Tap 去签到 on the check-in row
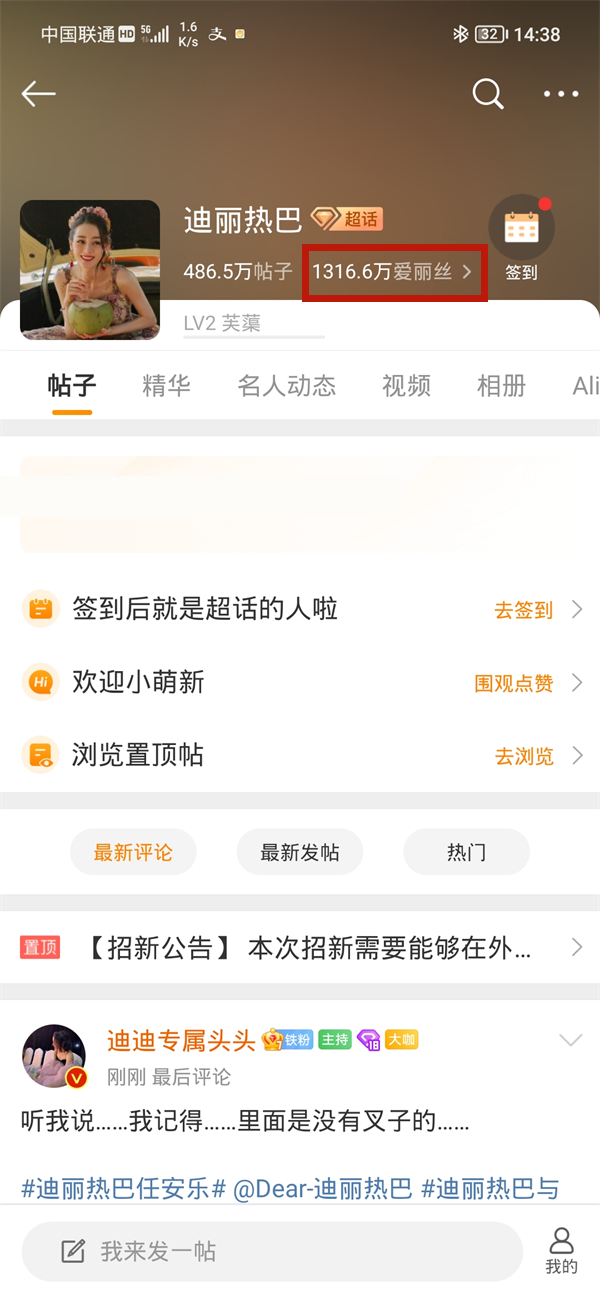 click(525, 610)
